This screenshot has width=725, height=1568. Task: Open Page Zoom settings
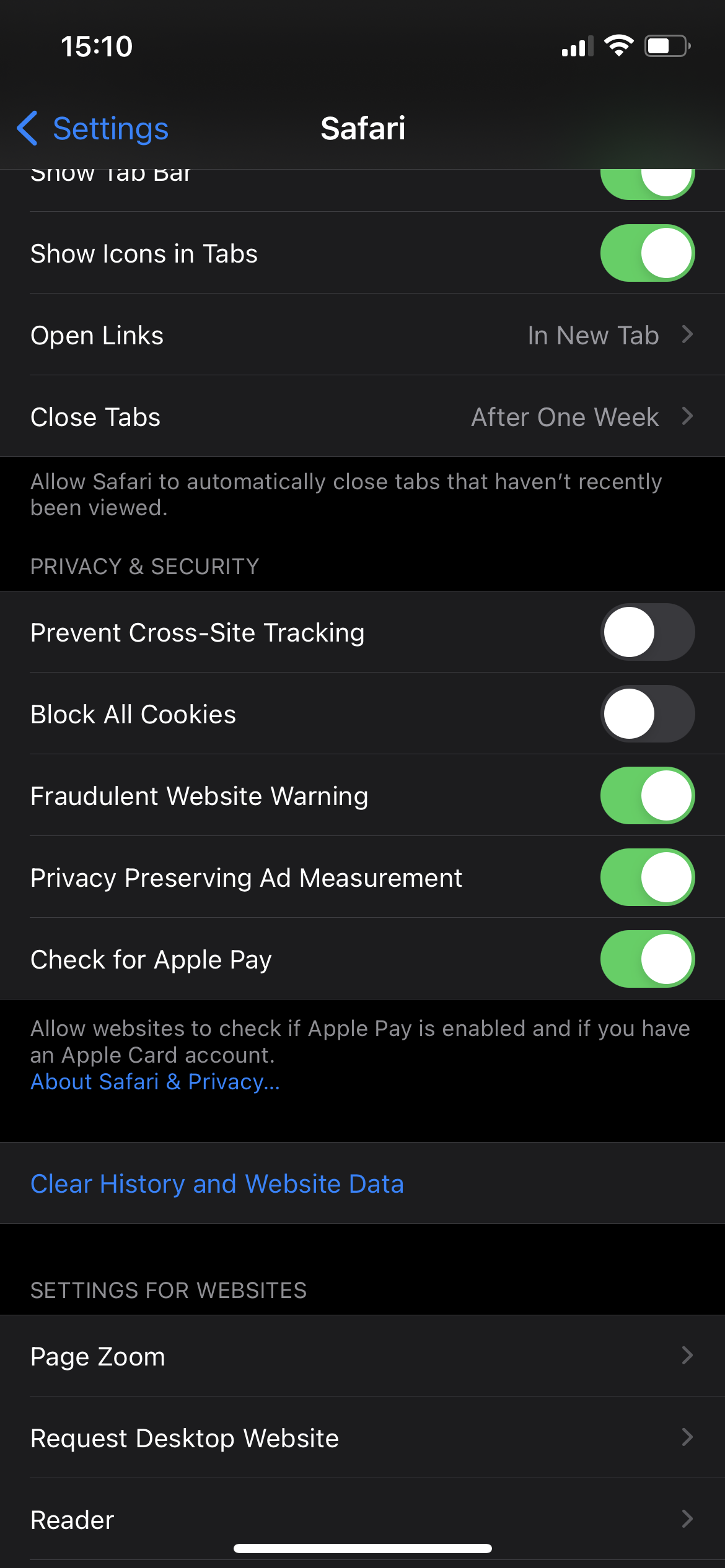coord(362,1356)
